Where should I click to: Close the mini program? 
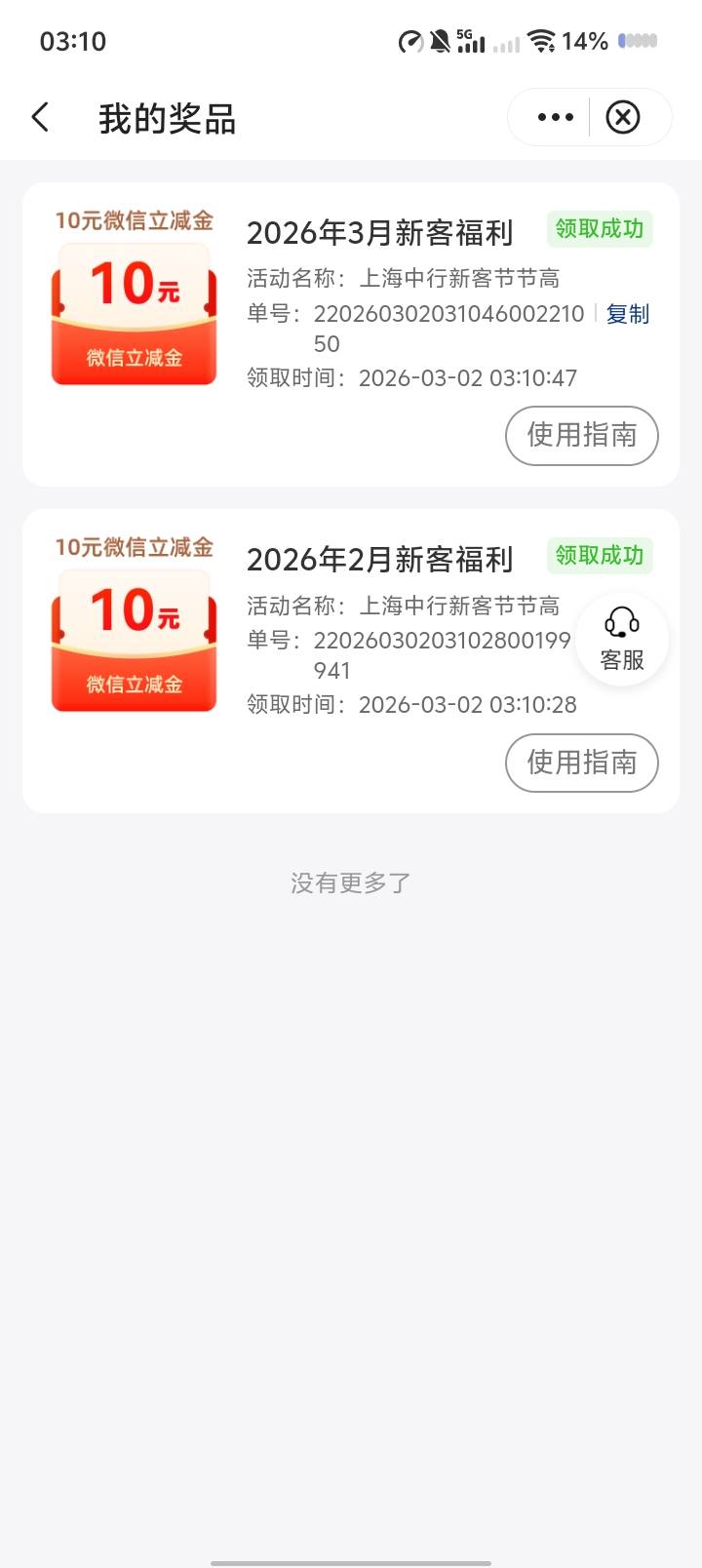(x=623, y=118)
